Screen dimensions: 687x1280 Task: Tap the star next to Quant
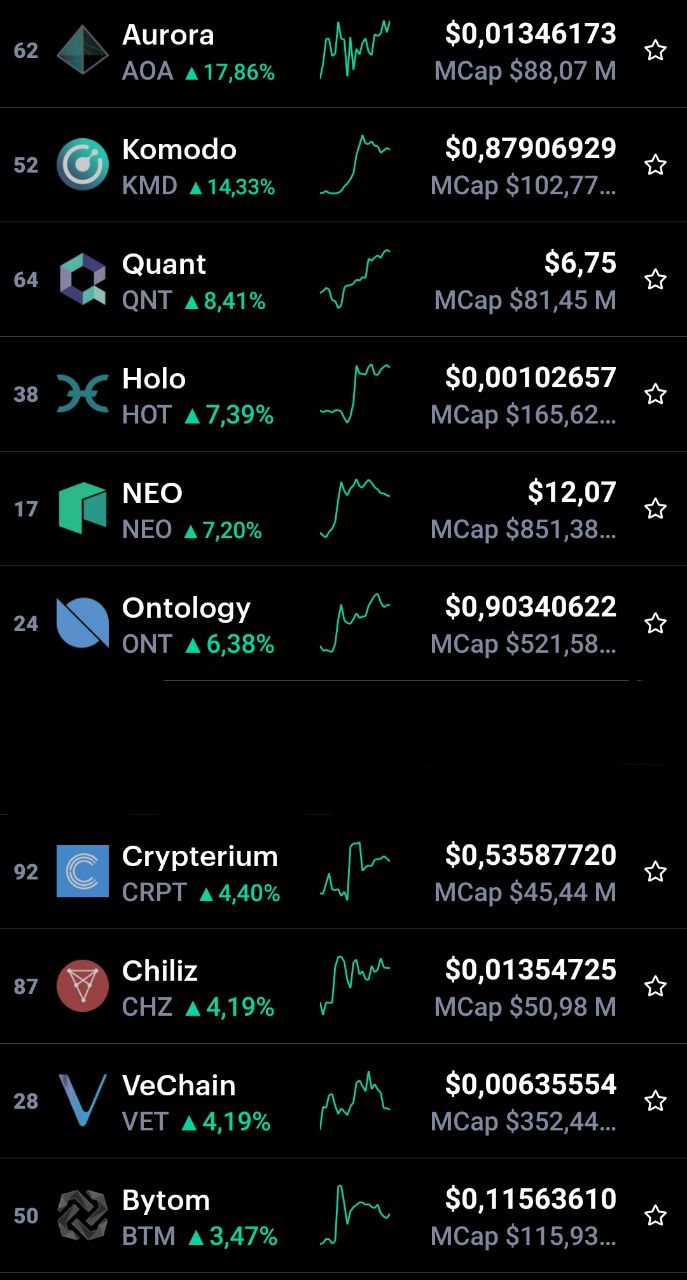pyautogui.click(x=655, y=279)
